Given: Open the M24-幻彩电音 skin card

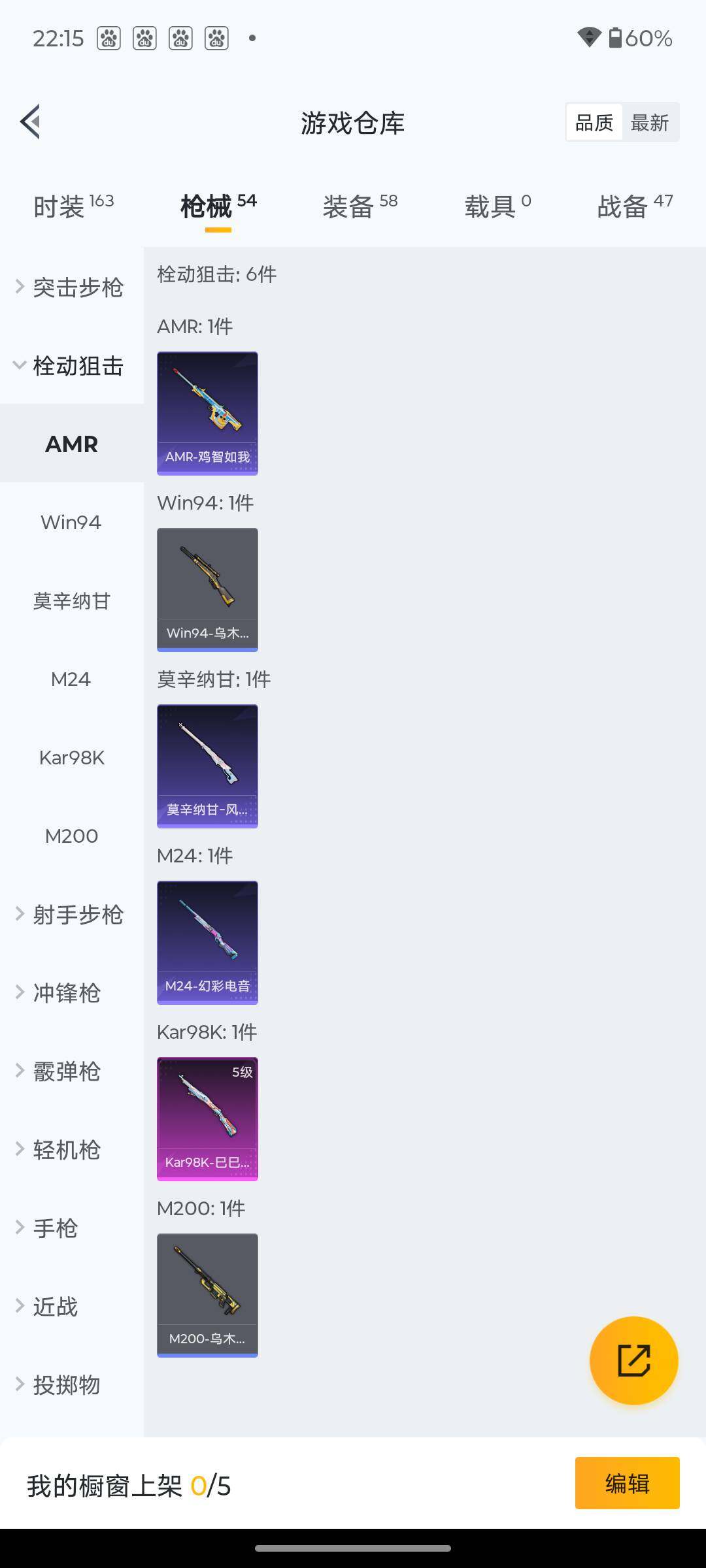Looking at the screenshot, I should click(x=207, y=942).
